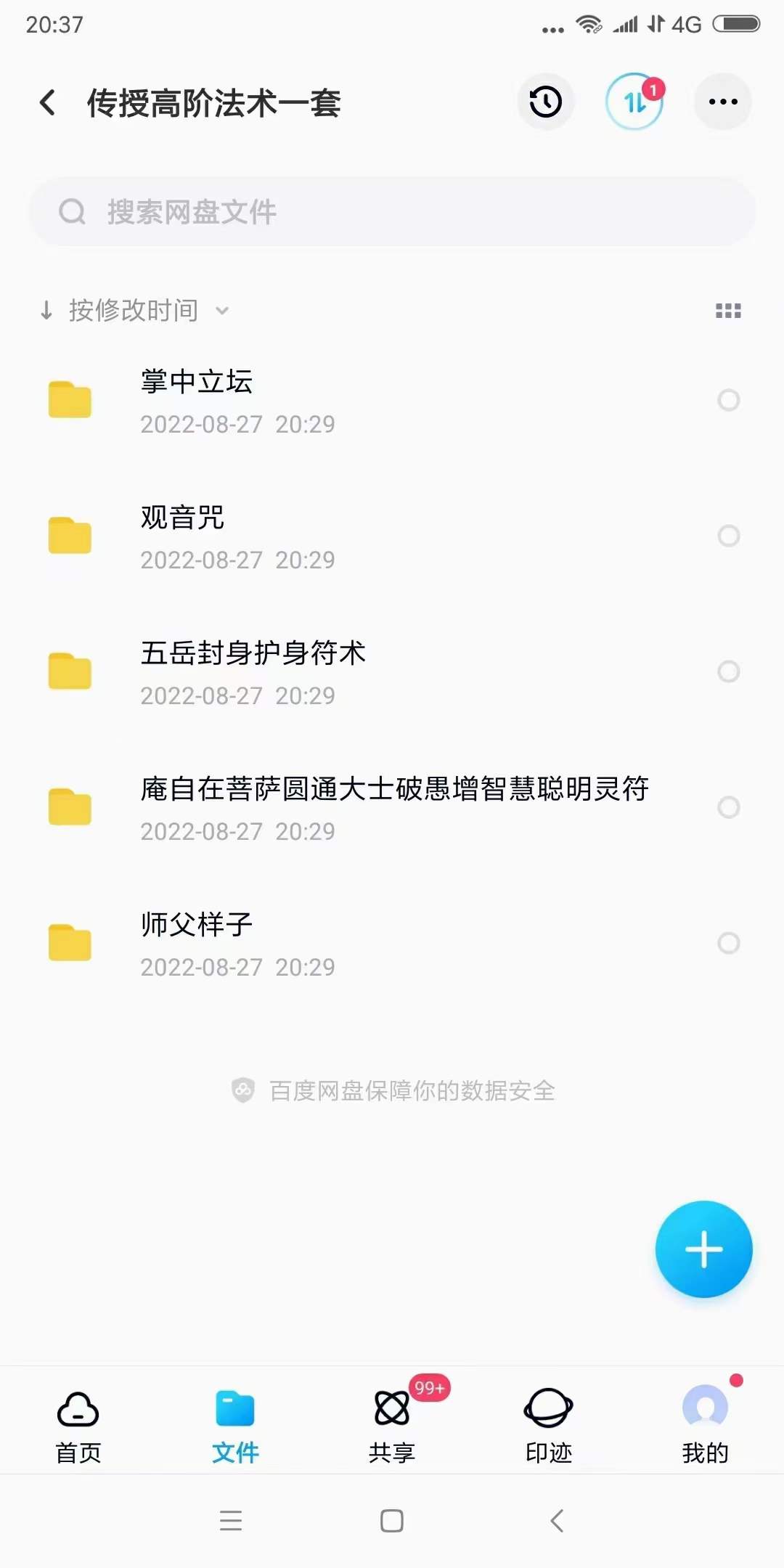Image resolution: width=784 pixels, height=1568 pixels.
Task: Select the 师父样子 folder checkbox
Action: click(x=730, y=942)
